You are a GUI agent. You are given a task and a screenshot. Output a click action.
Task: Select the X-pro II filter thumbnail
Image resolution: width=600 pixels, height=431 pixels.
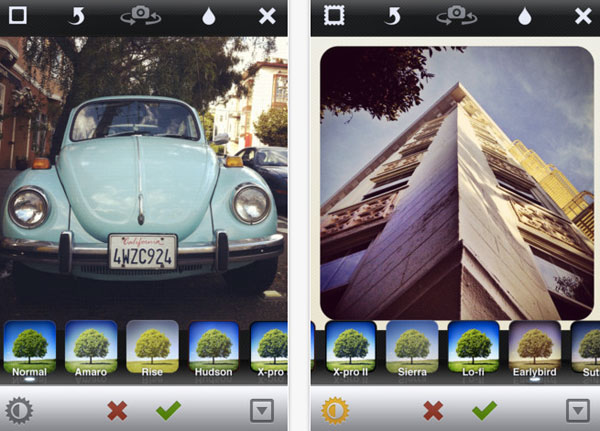[x=350, y=348]
